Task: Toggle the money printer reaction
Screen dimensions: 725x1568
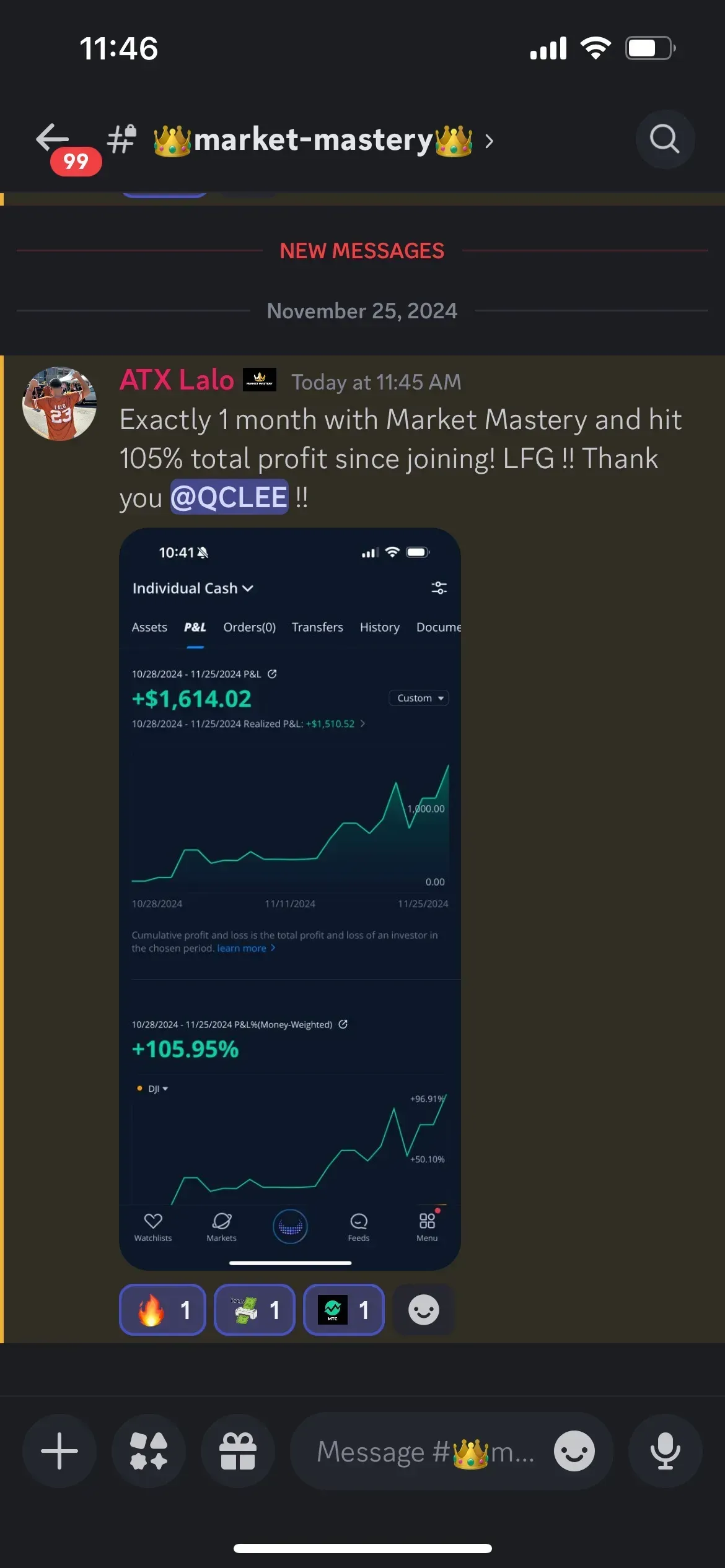Action: click(255, 1310)
